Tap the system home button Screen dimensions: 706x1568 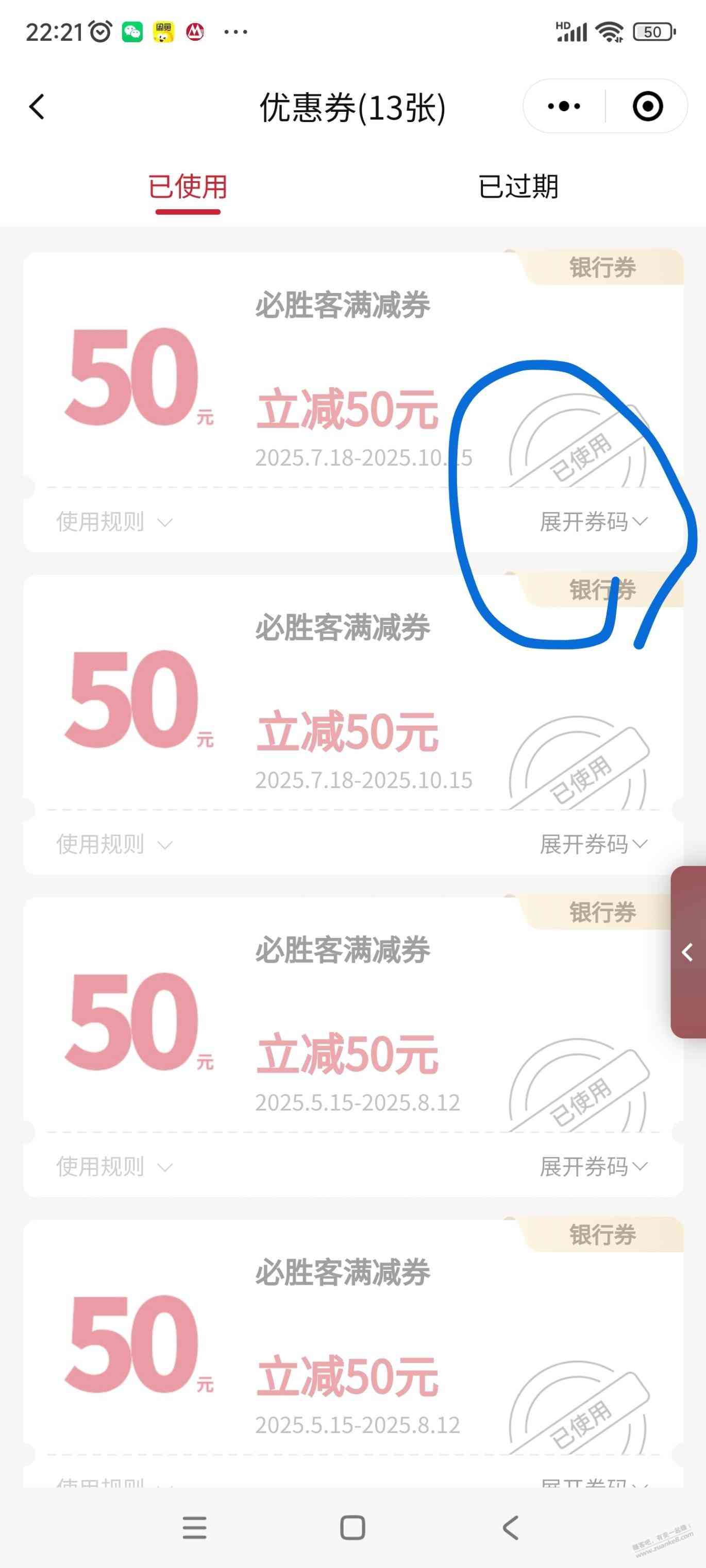[352, 1527]
